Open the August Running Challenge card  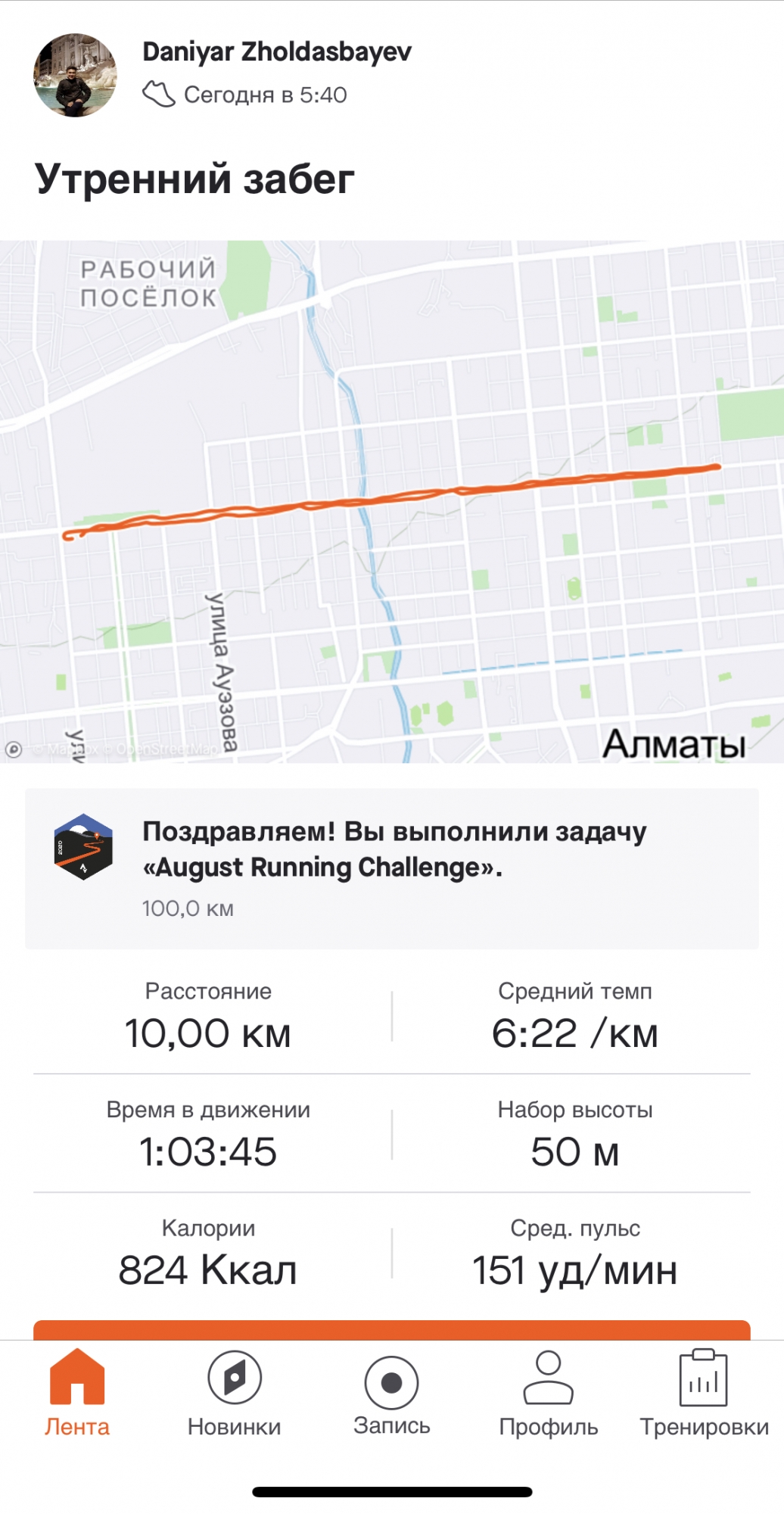(x=392, y=868)
